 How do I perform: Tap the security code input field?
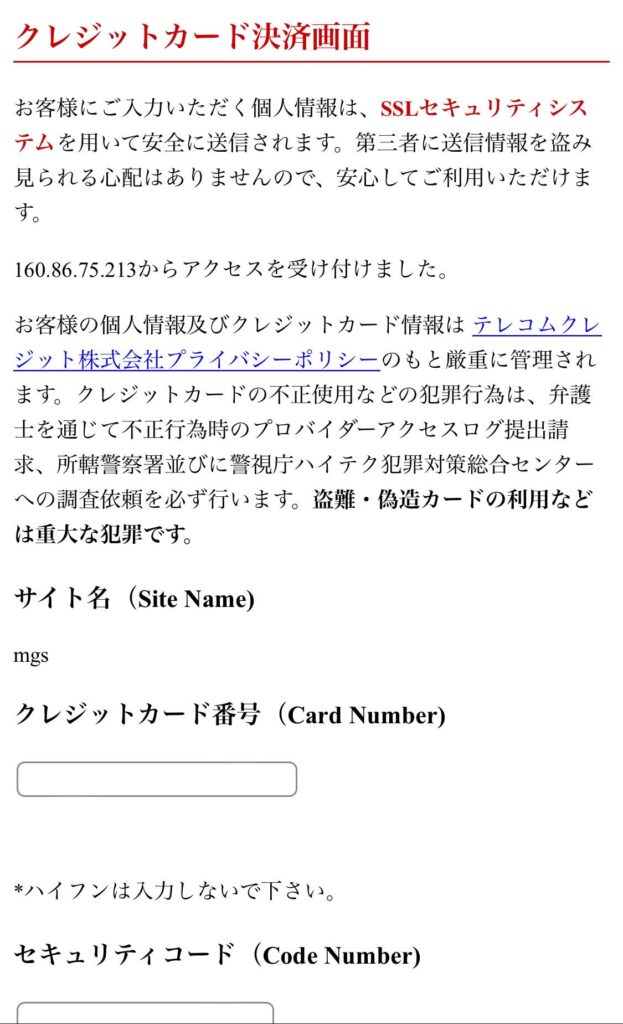coord(145,1013)
